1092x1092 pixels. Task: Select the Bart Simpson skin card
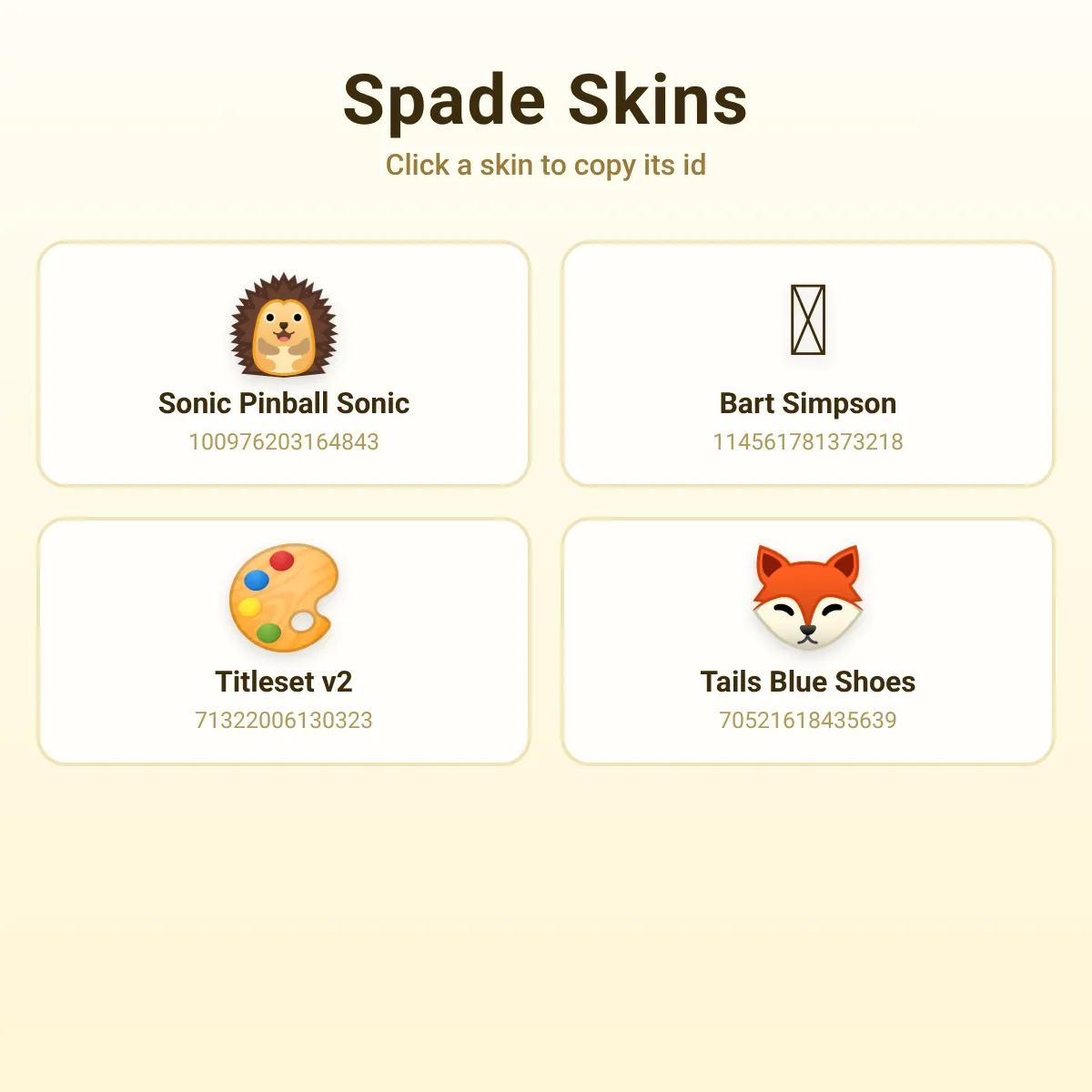tap(808, 364)
